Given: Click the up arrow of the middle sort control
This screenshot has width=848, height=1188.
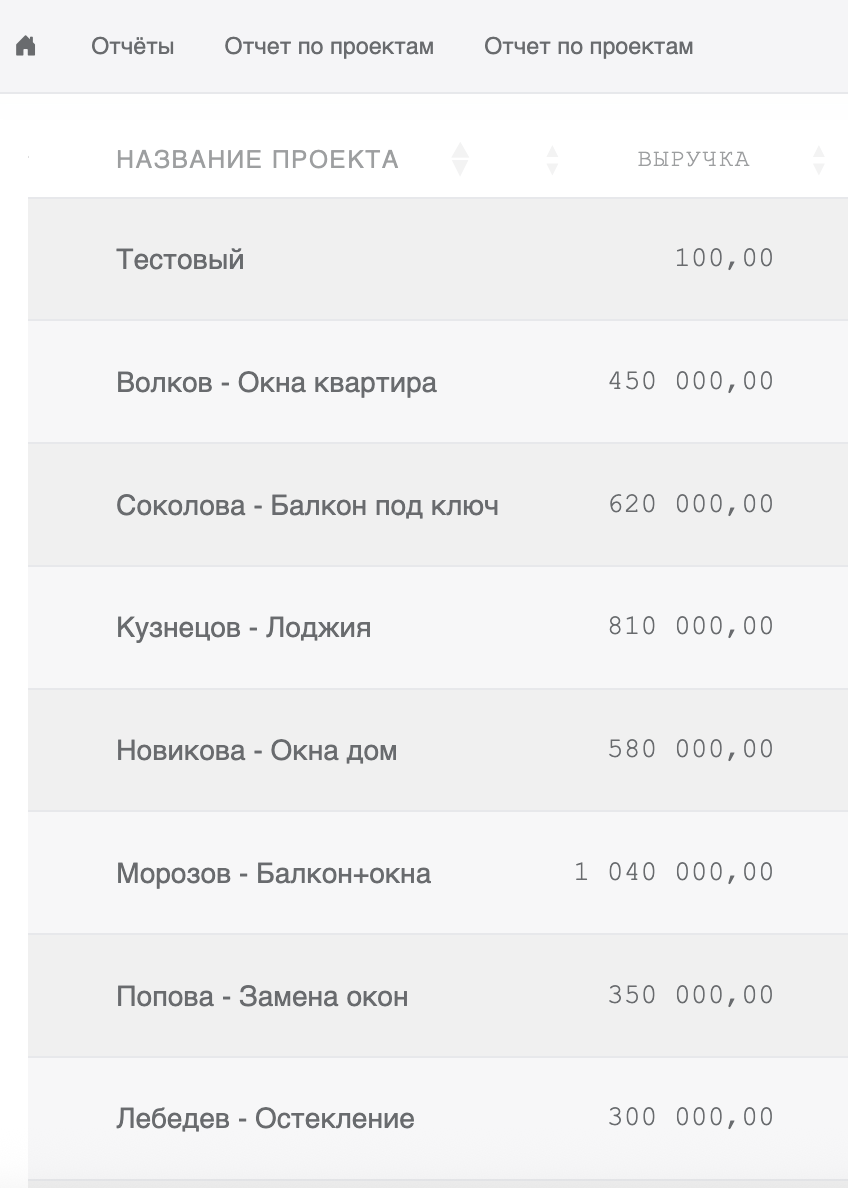Looking at the screenshot, I should click(550, 151).
